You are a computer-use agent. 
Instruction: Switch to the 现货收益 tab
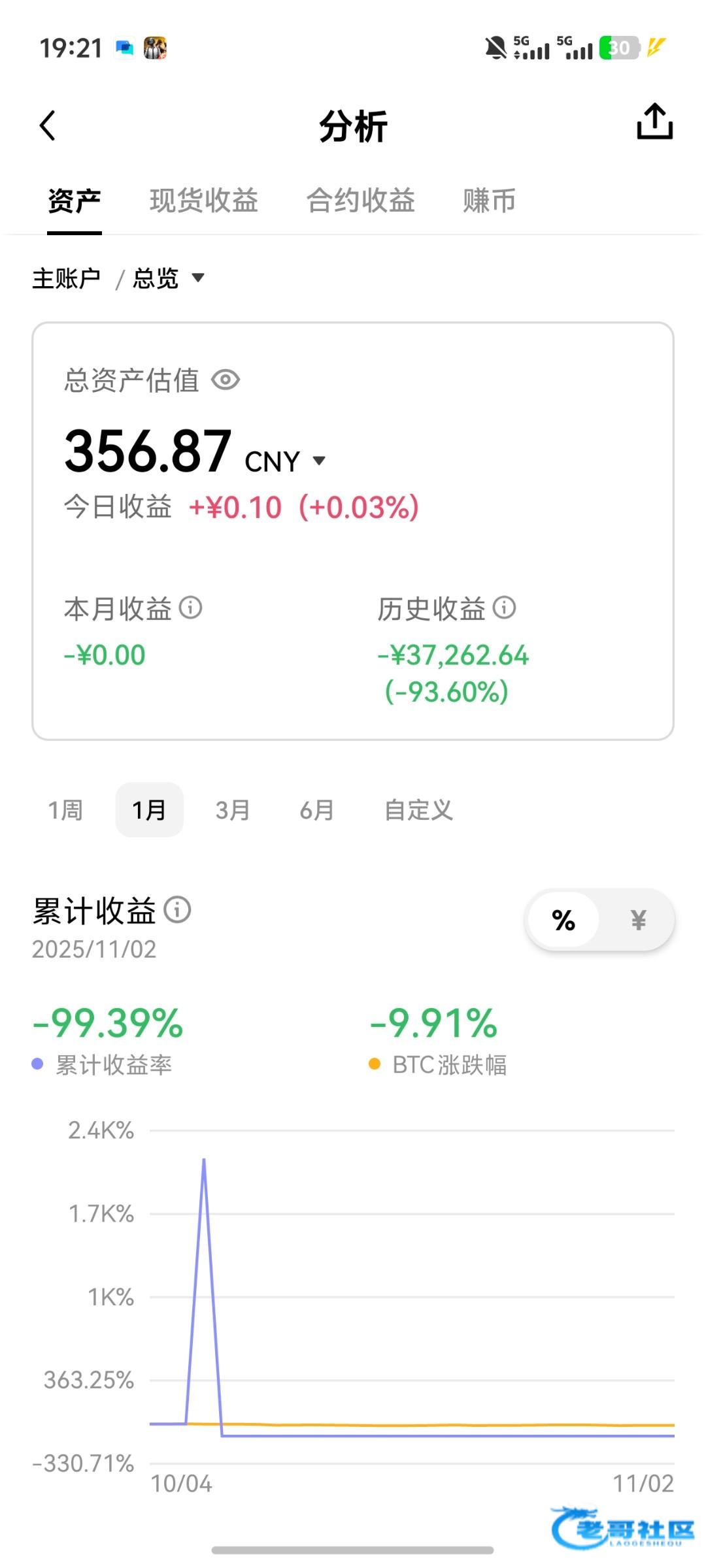[x=204, y=201]
